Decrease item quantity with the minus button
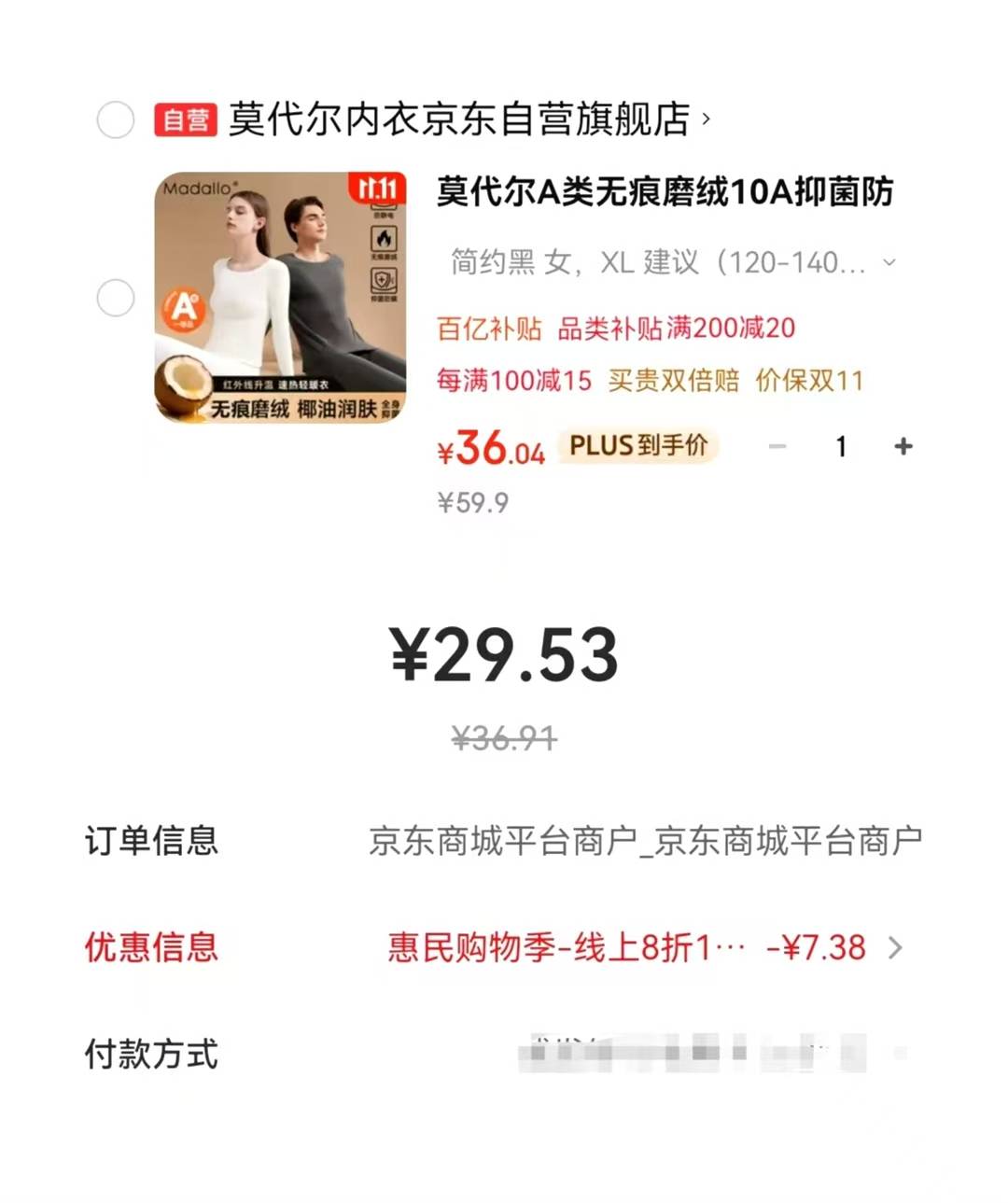 point(777,447)
